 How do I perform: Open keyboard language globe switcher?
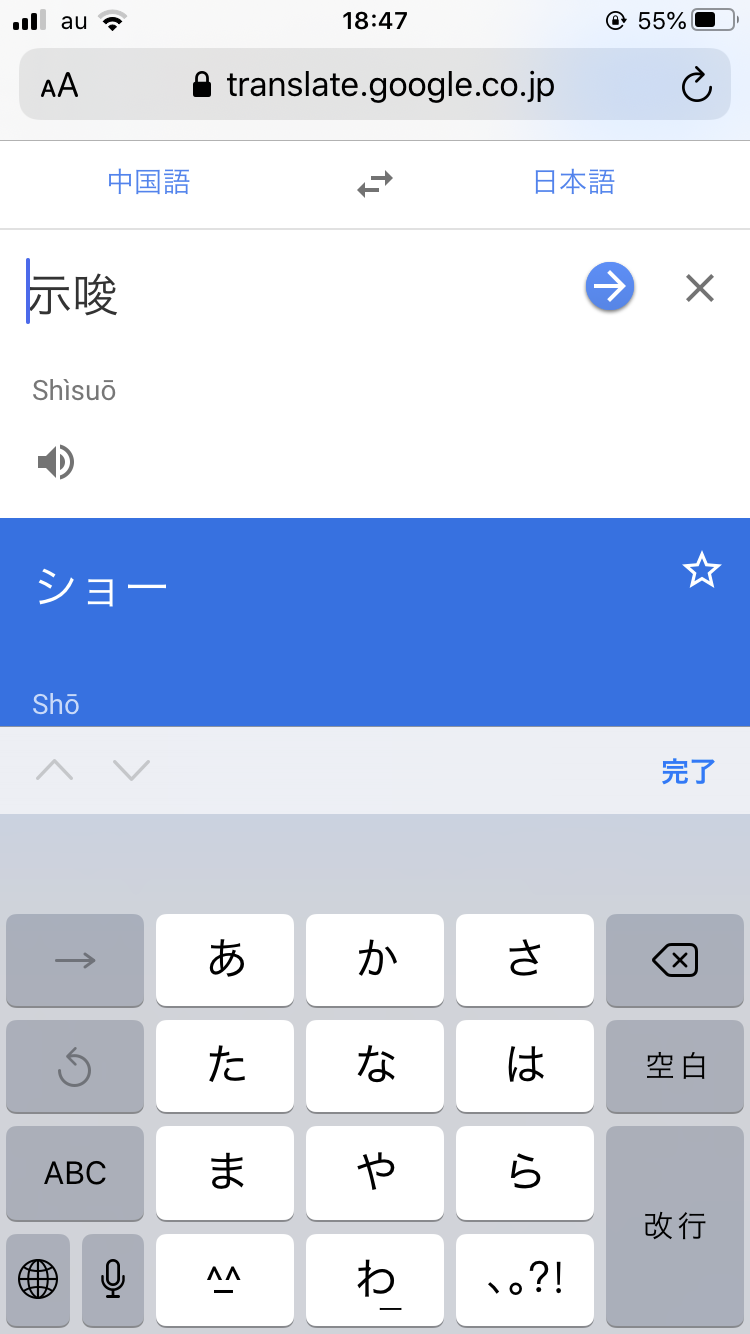pos(38,1277)
